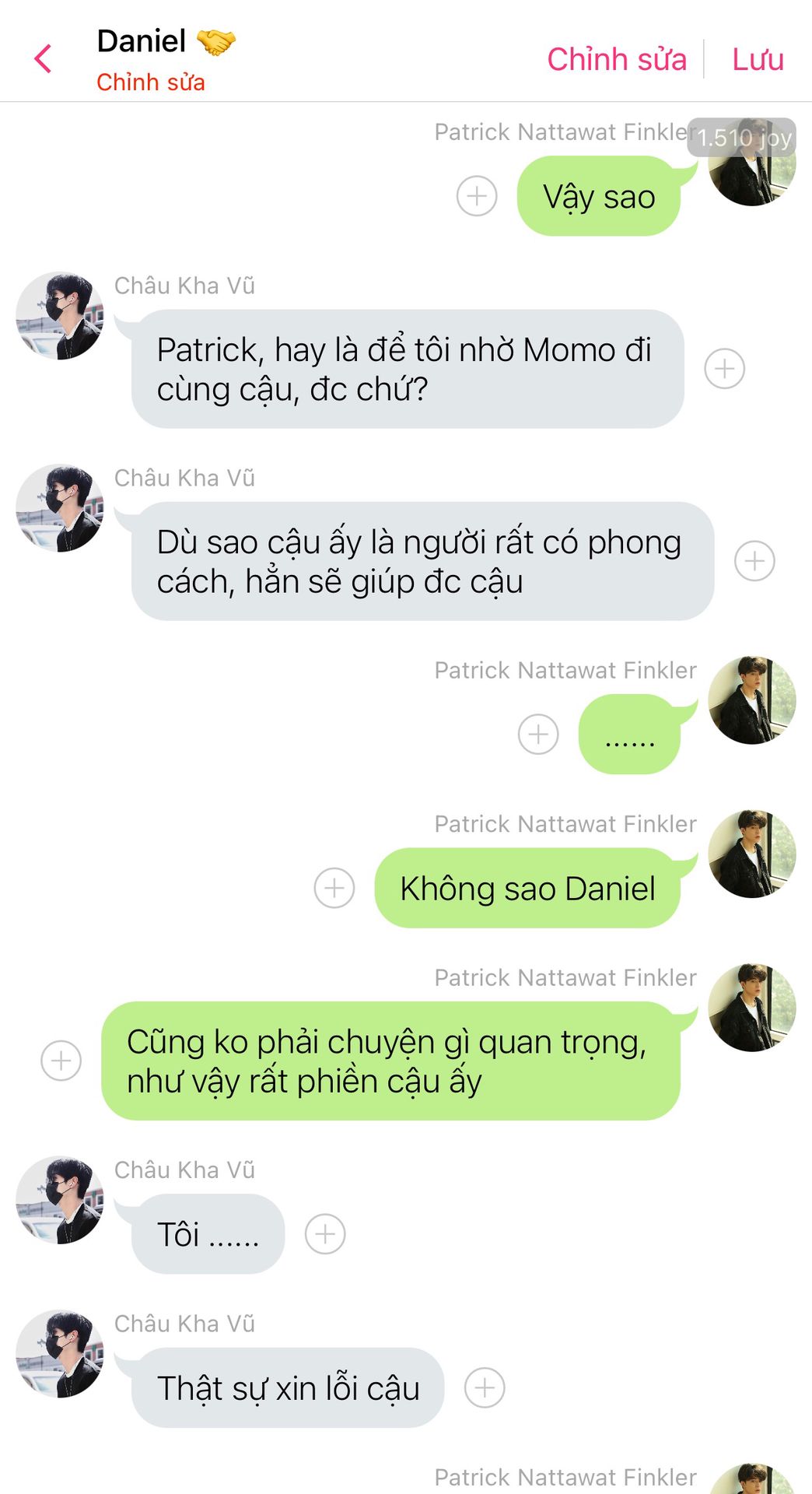812x1494 pixels.
Task: Tap the red Chỉnh sửa under Daniel
Action: click(150, 82)
